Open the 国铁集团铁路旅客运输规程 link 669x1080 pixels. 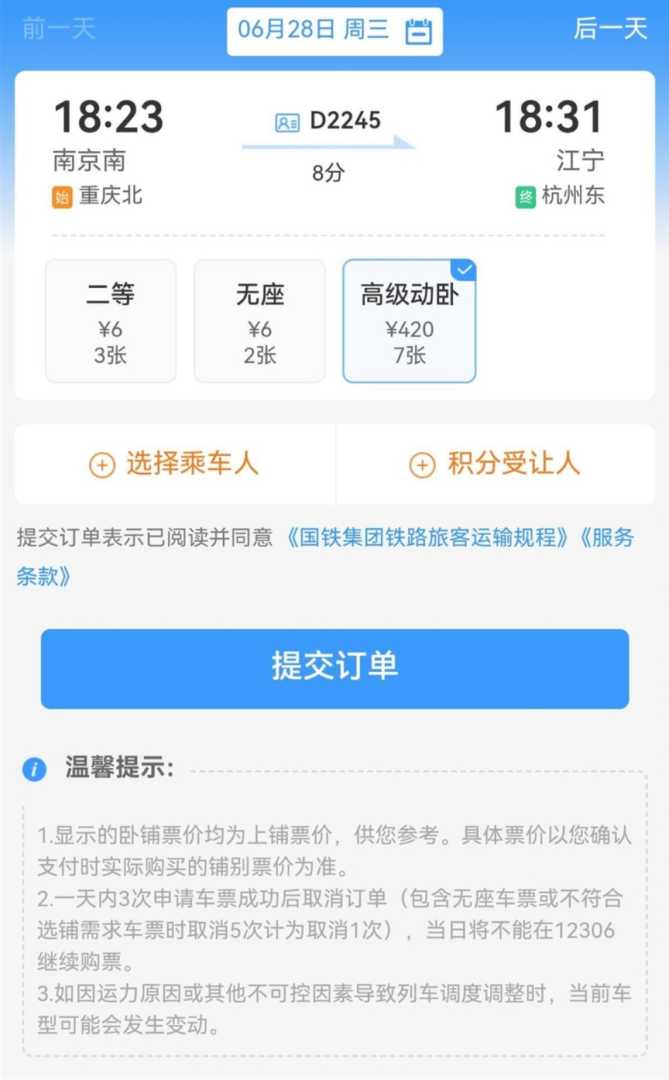tap(418, 537)
